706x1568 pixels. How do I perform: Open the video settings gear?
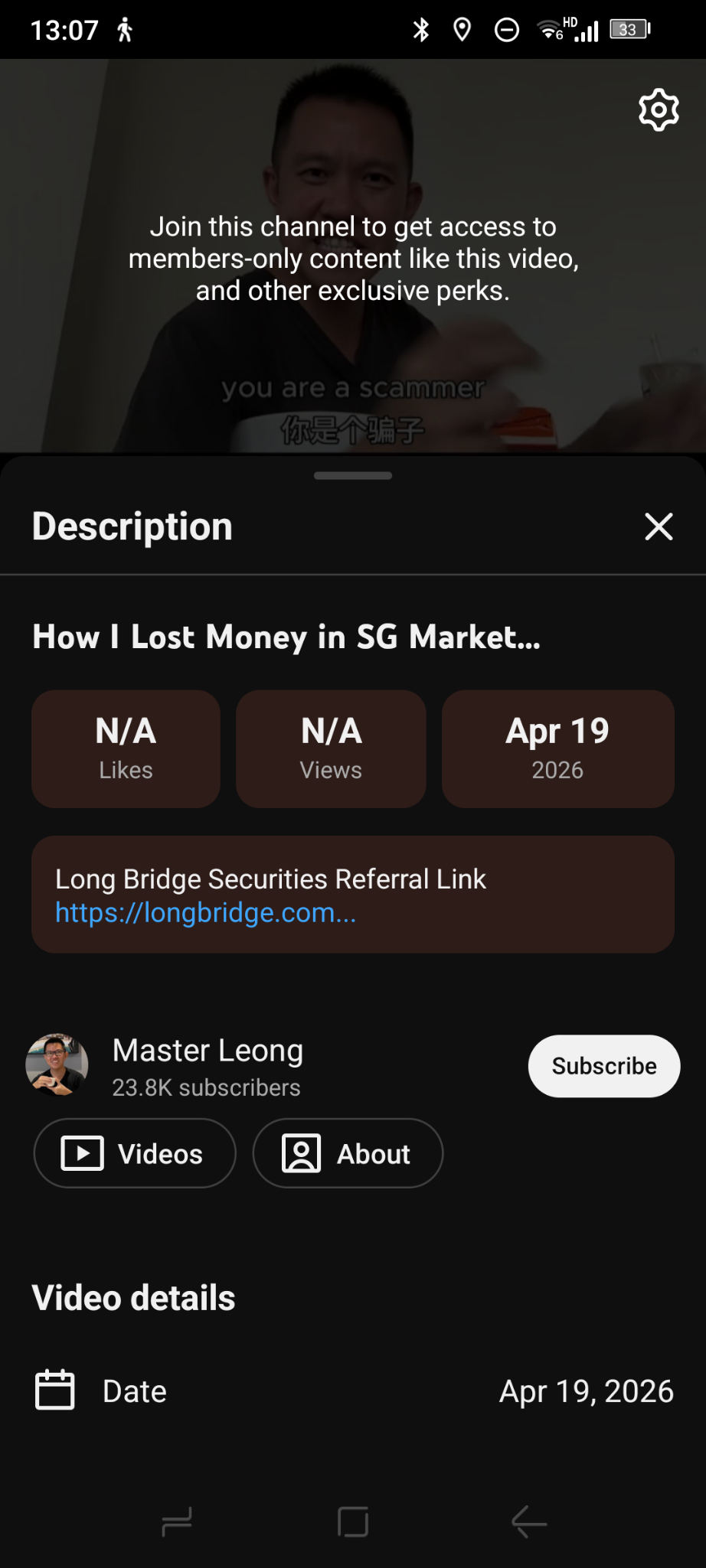[659, 110]
